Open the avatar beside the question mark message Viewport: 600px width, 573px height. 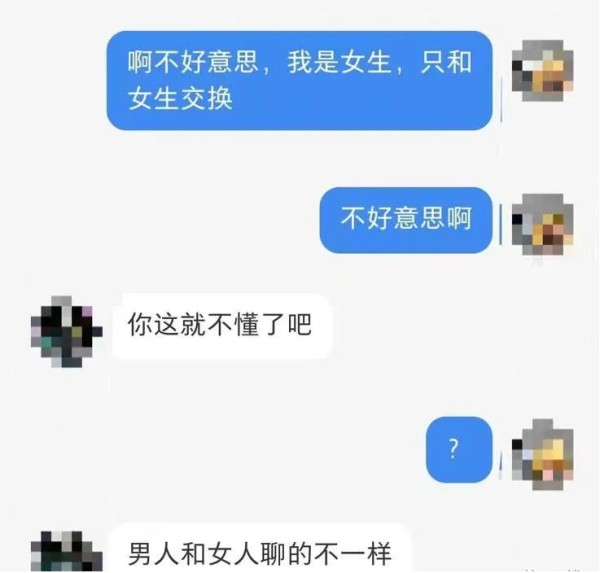tap(542, 455)
